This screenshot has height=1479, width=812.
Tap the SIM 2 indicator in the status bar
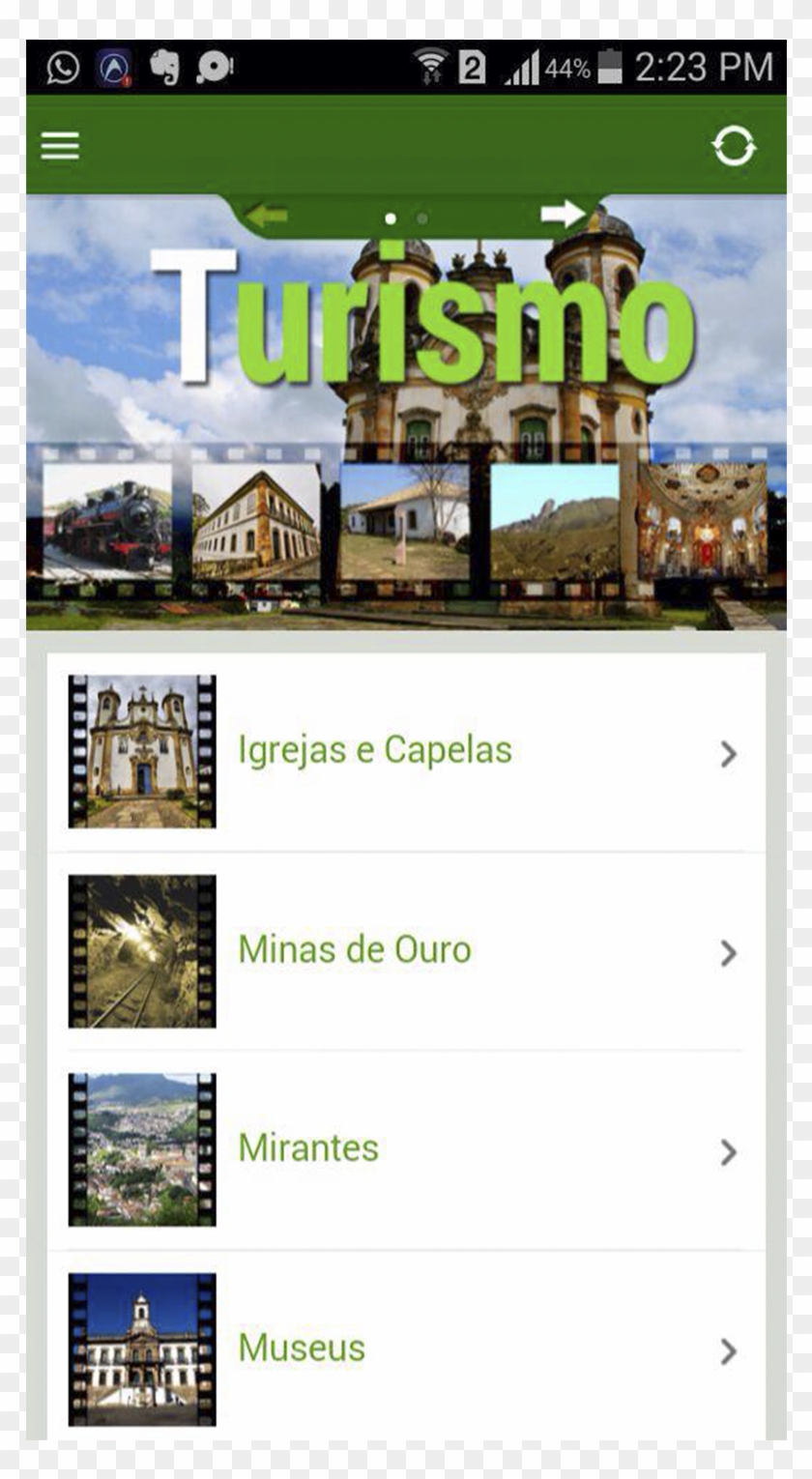[473, 65]
